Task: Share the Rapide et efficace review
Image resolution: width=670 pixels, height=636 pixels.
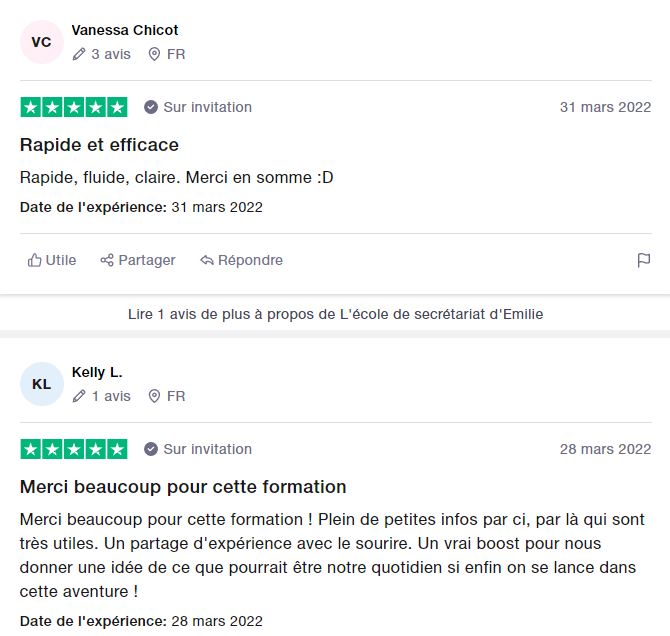Action: click(138, 260)
